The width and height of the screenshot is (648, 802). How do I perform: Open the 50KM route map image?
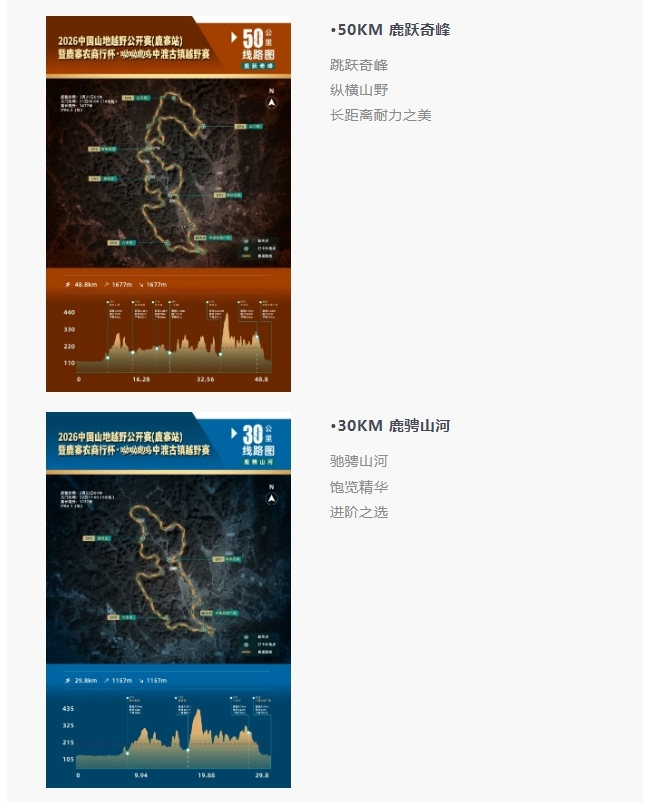(168, 203)
